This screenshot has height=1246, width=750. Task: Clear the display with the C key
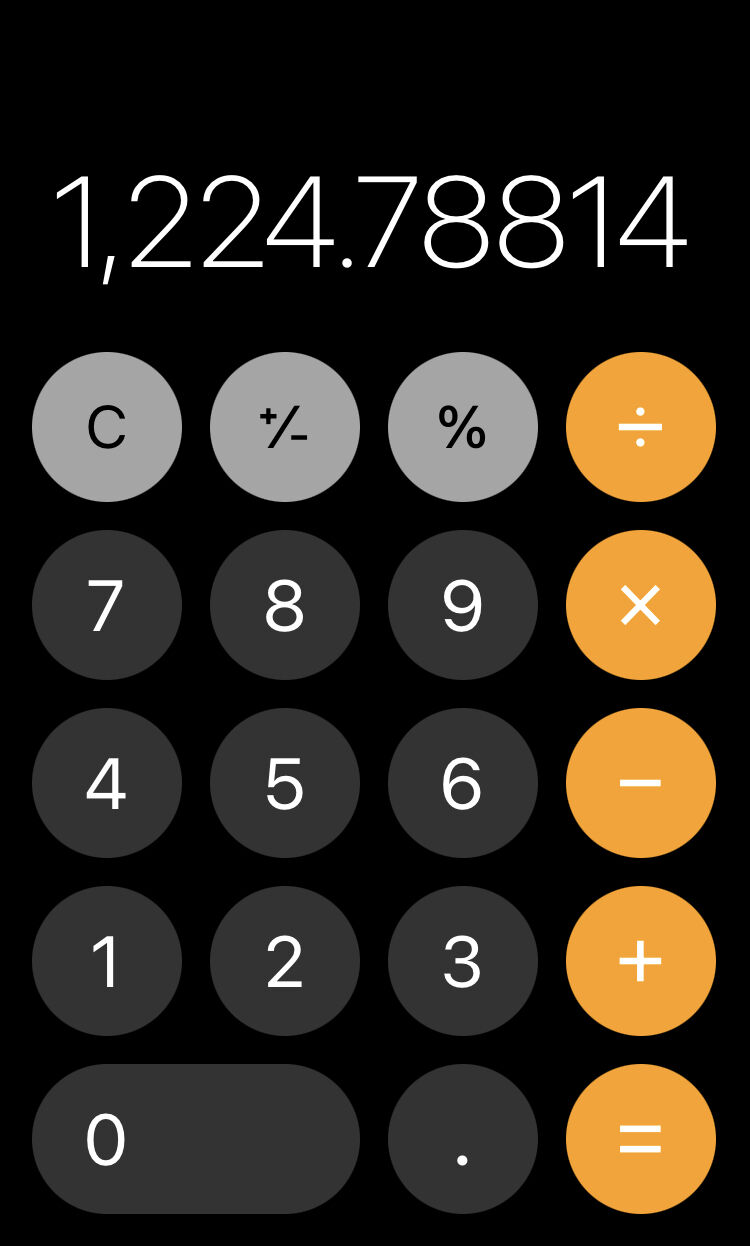(x=107, y=427)
